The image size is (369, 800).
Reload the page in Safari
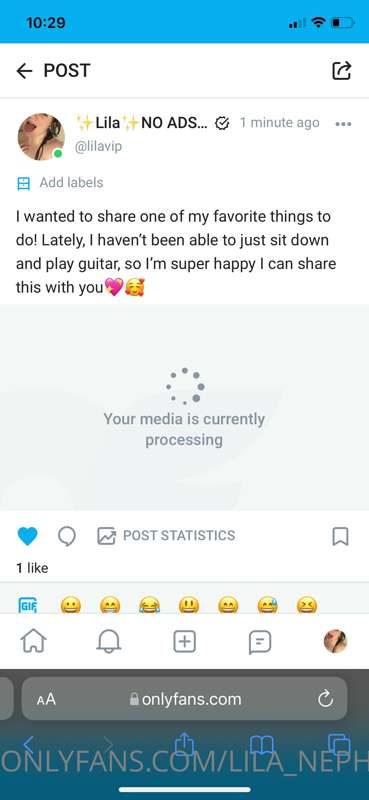click(325, 699)
